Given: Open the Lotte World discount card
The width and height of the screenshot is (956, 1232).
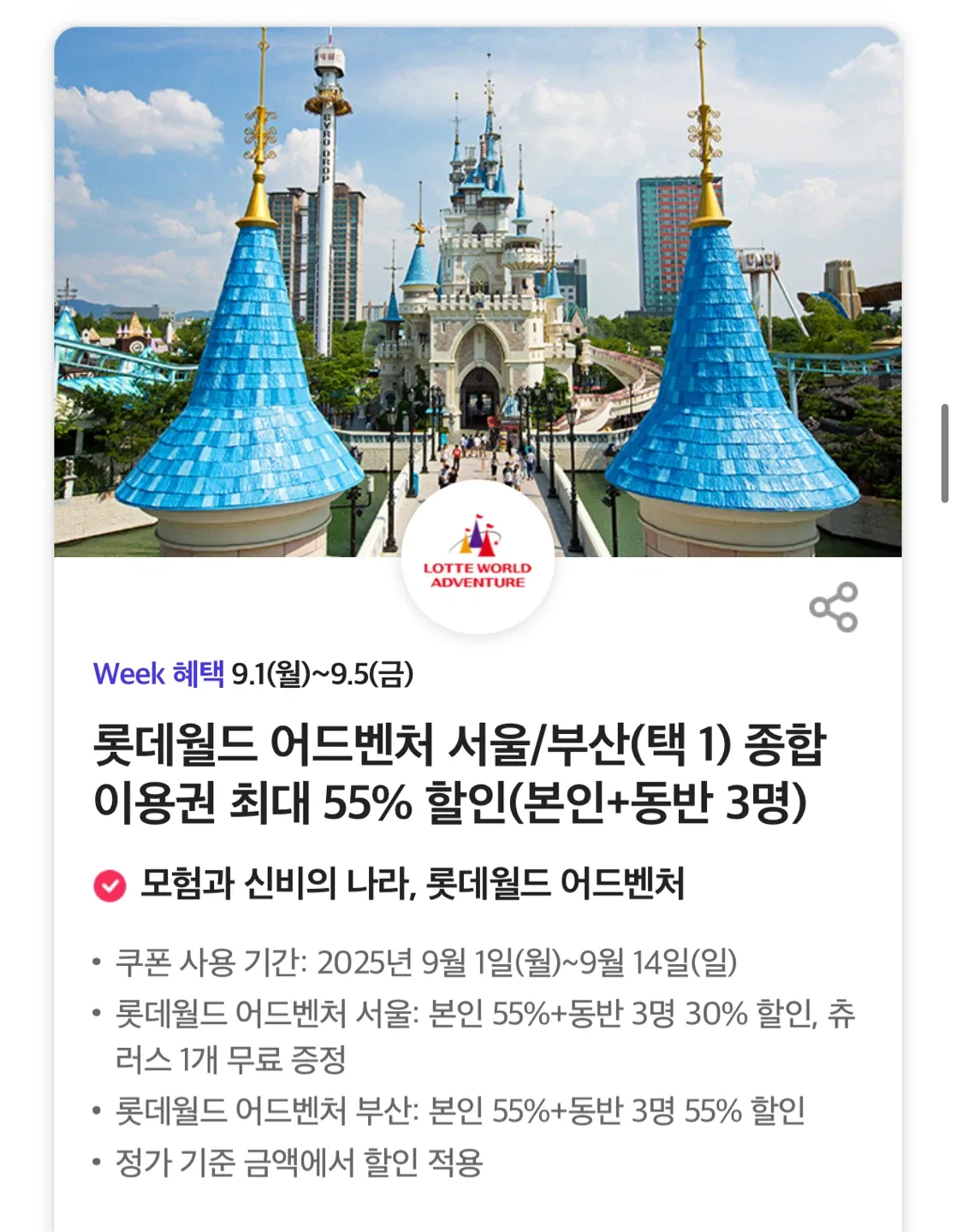Looking at the screenshot, I should click(x=459, y=772).
